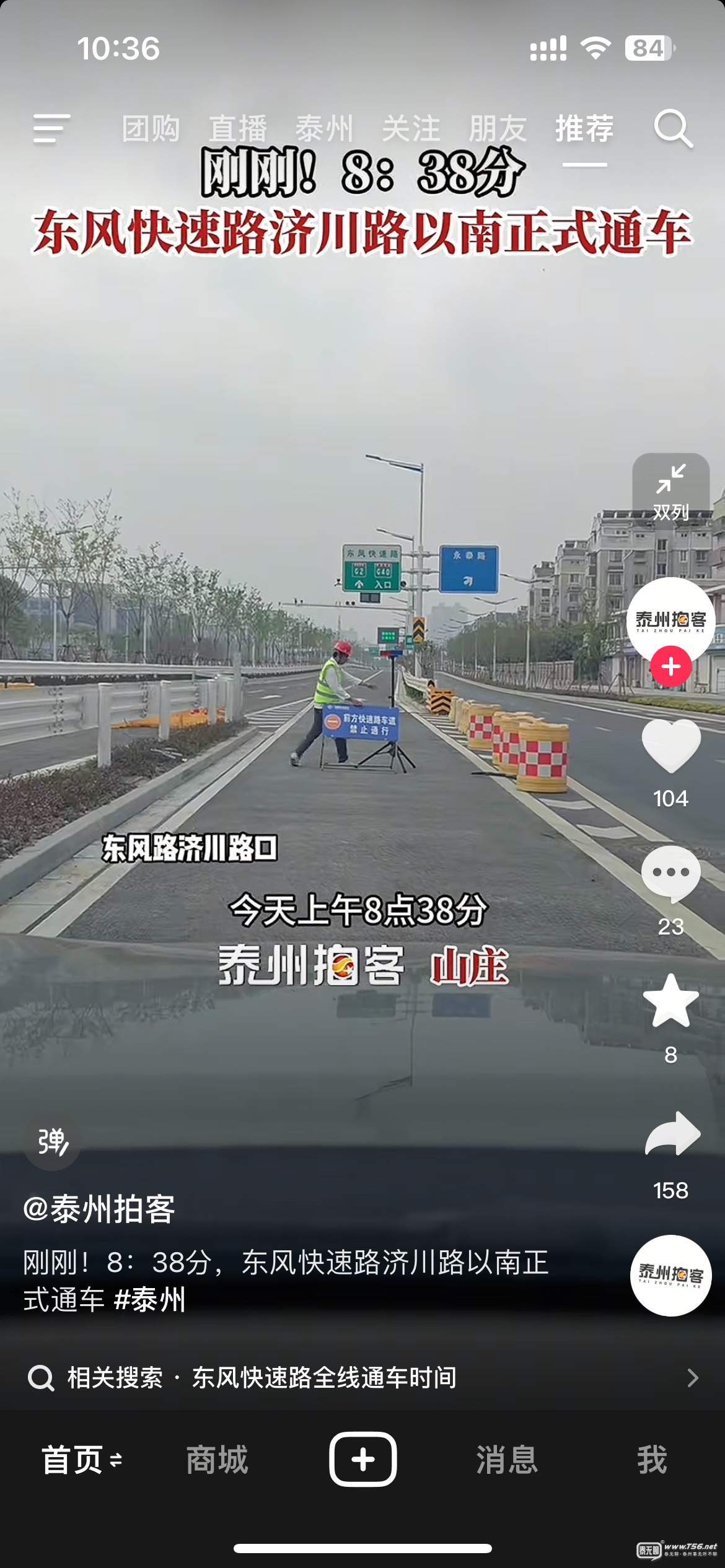Switch to the 团购 tab

[151, 129]
